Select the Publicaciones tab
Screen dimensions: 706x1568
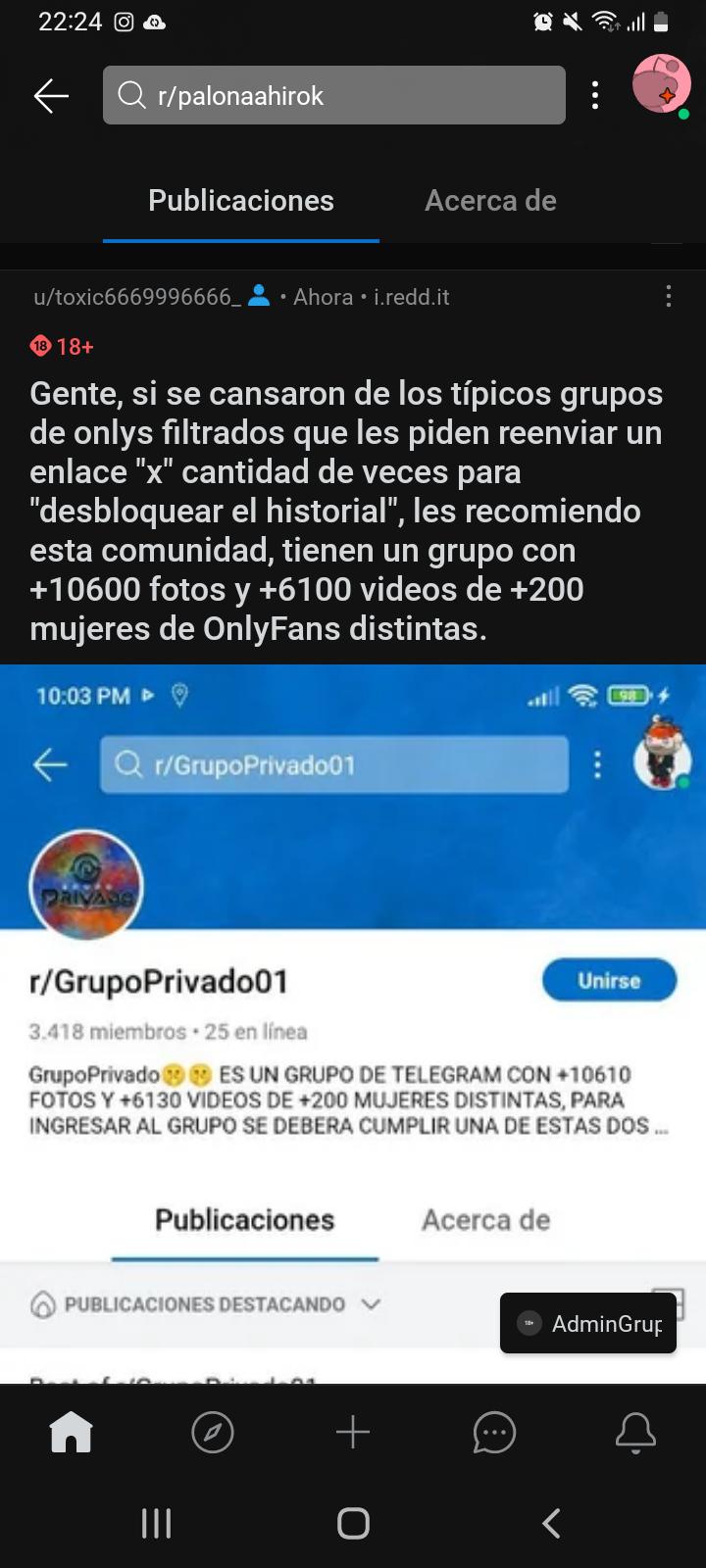[241, 201]
